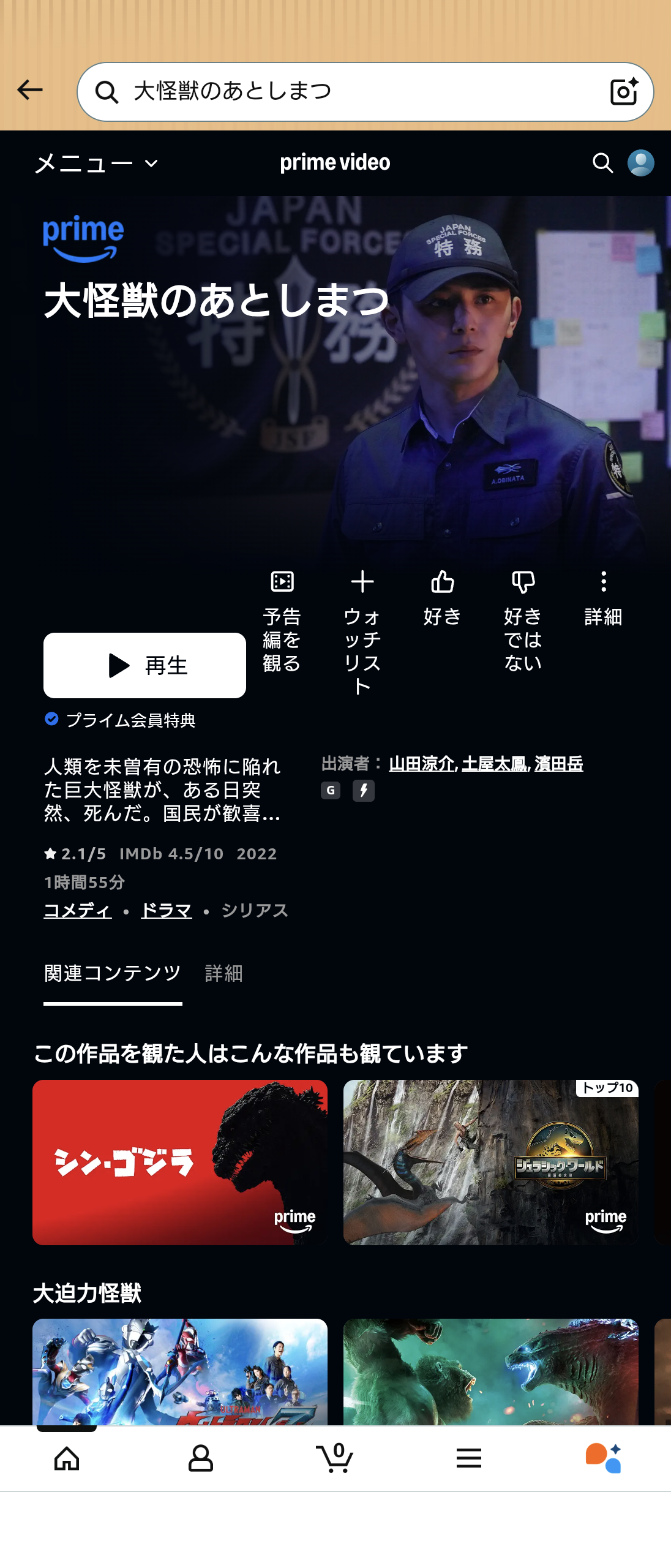Open the account tab in bottom bar
The height and width of the screenshot is (1568, 671).
point(201,1458)
